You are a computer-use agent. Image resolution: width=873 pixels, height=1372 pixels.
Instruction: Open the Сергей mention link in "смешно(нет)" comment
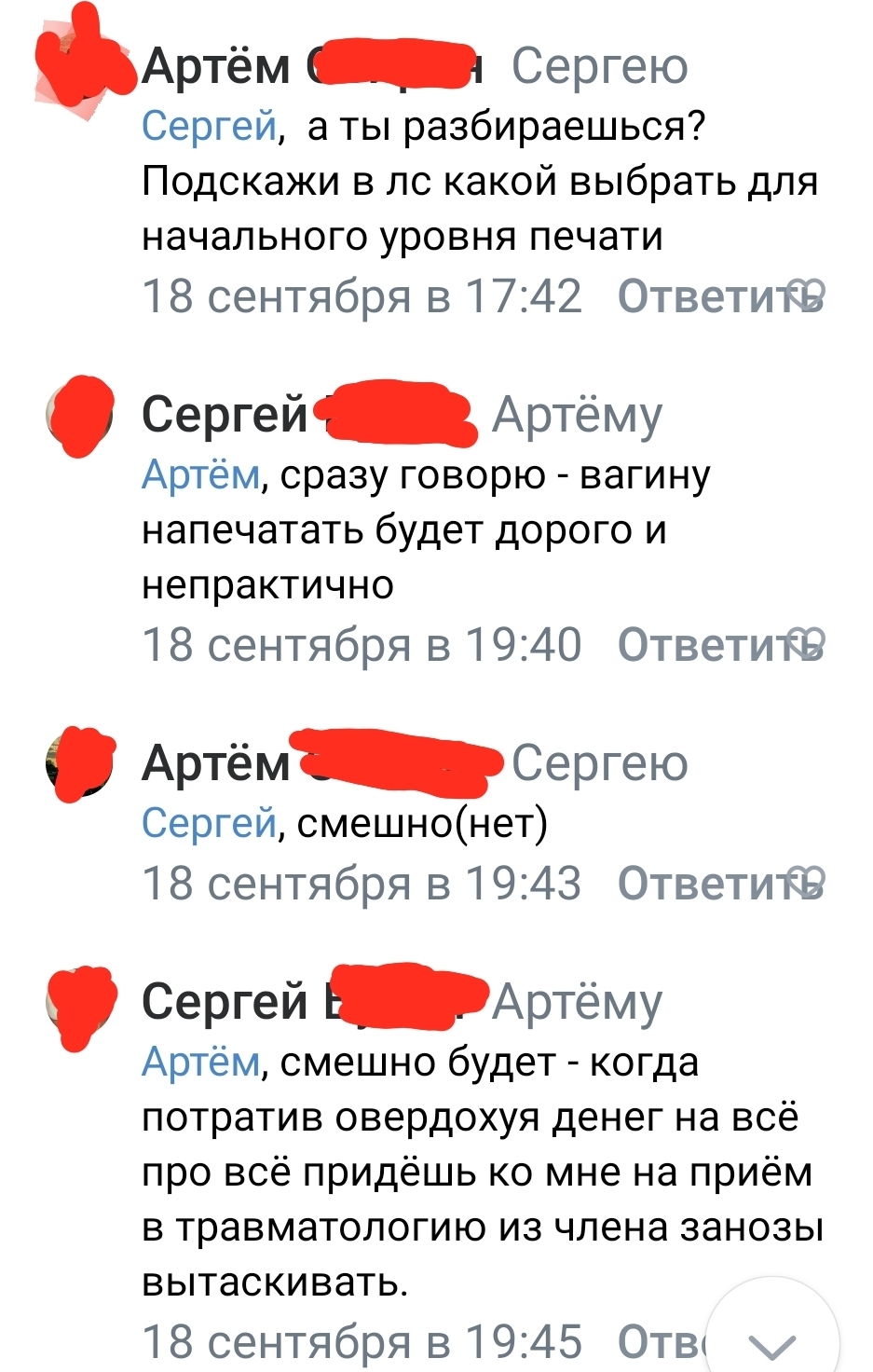click(x=210, y=823)
